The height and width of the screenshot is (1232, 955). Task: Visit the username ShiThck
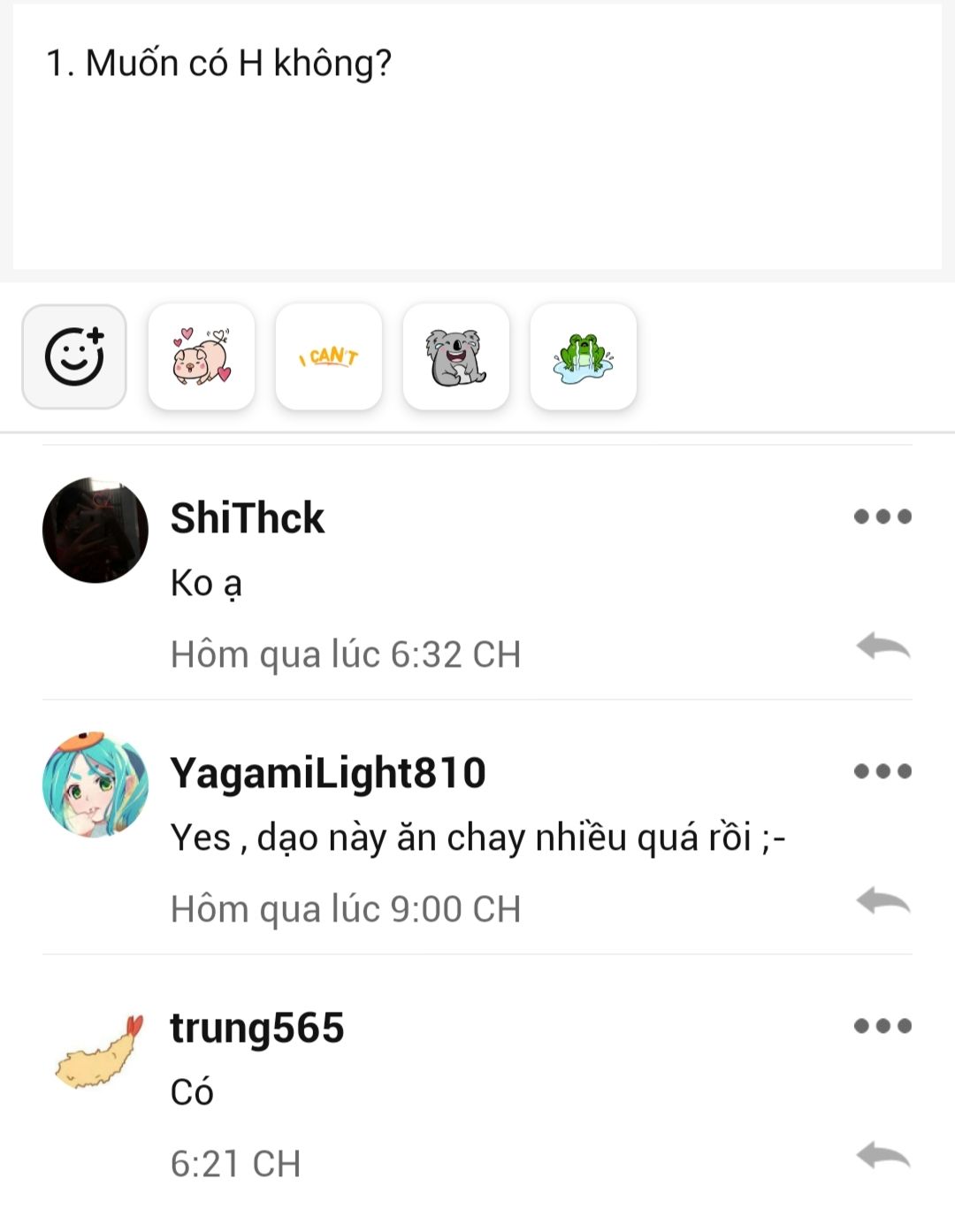248,518
